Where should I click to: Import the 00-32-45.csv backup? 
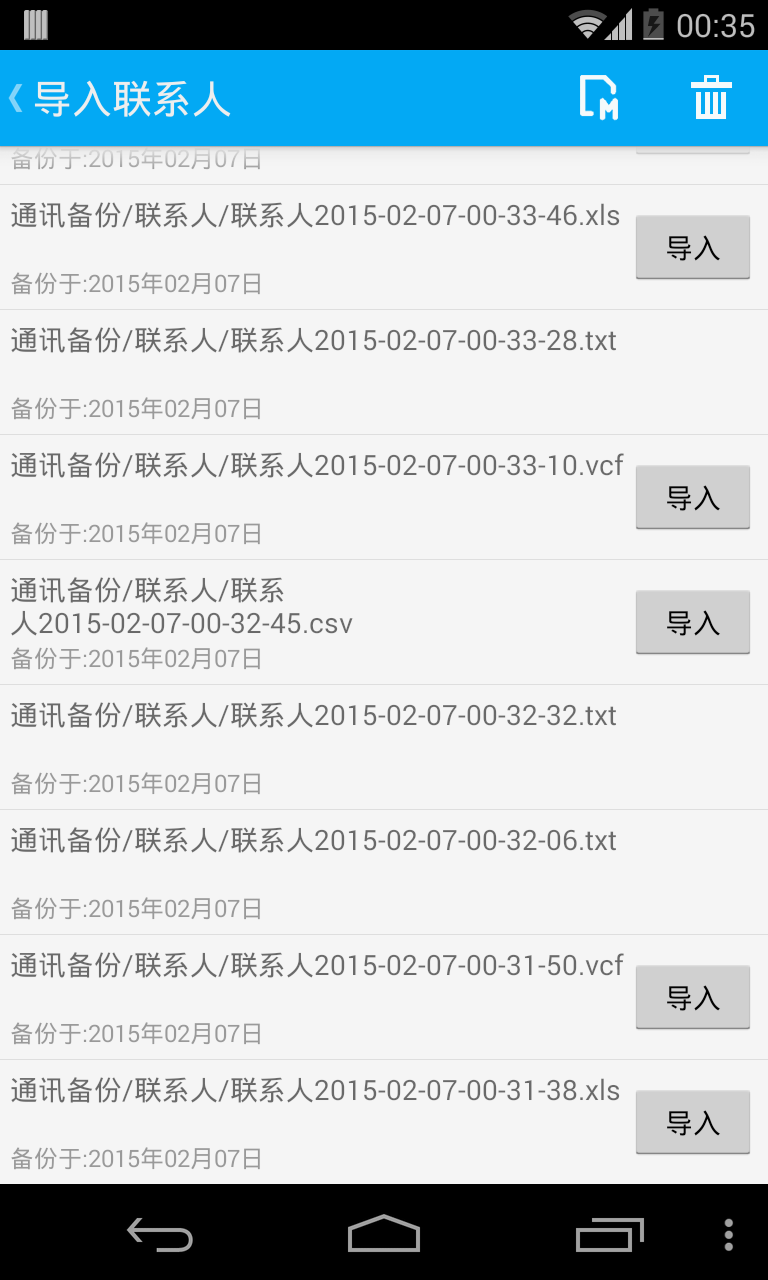coord(692,622)
